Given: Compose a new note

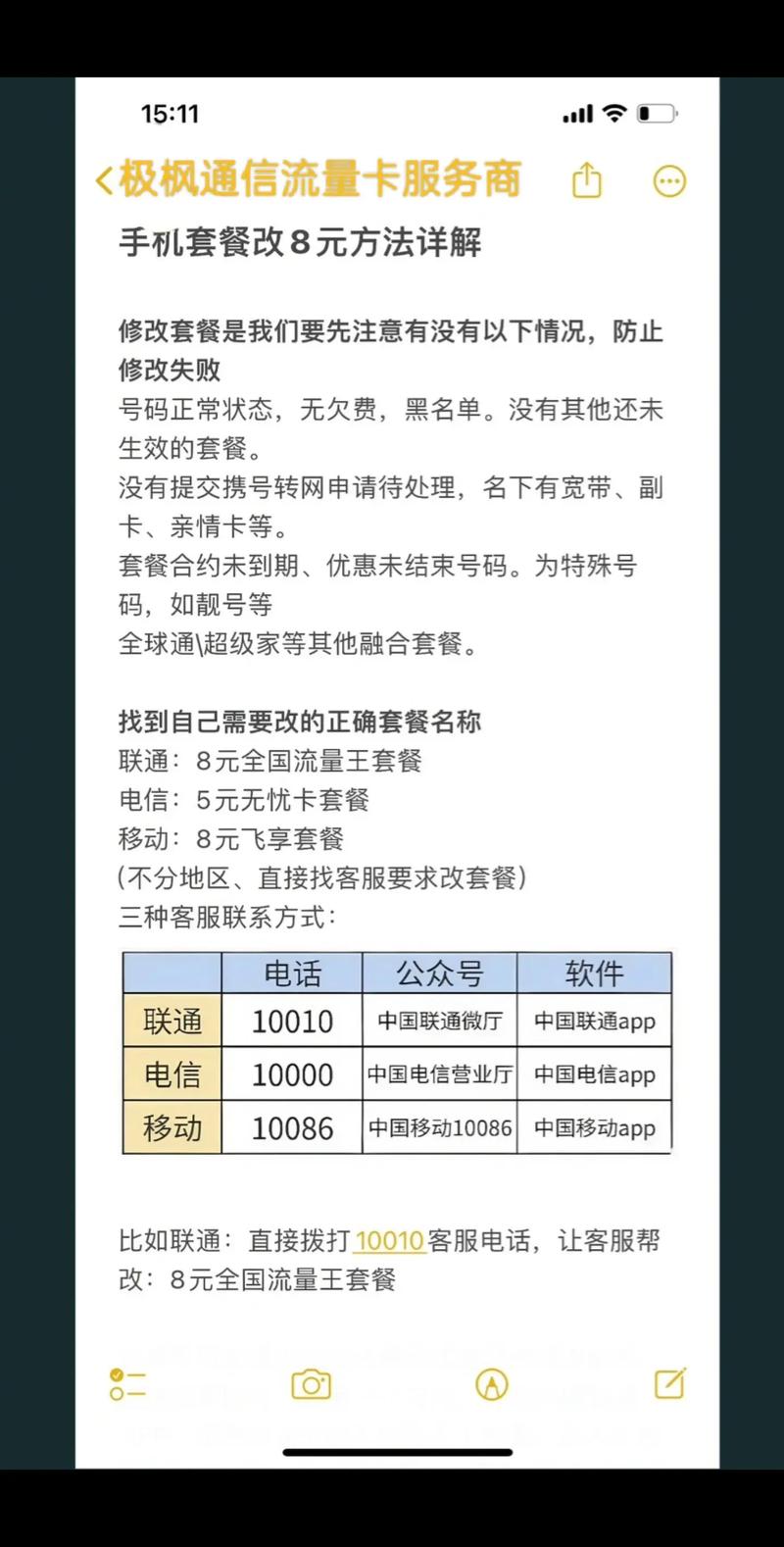Looking at the screenshot, I should coord(670,1383).
